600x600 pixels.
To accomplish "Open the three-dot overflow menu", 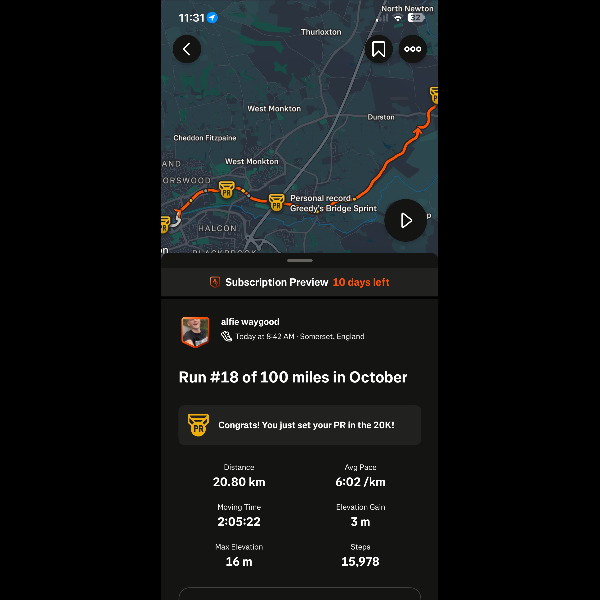I will [x=413, y=49].
